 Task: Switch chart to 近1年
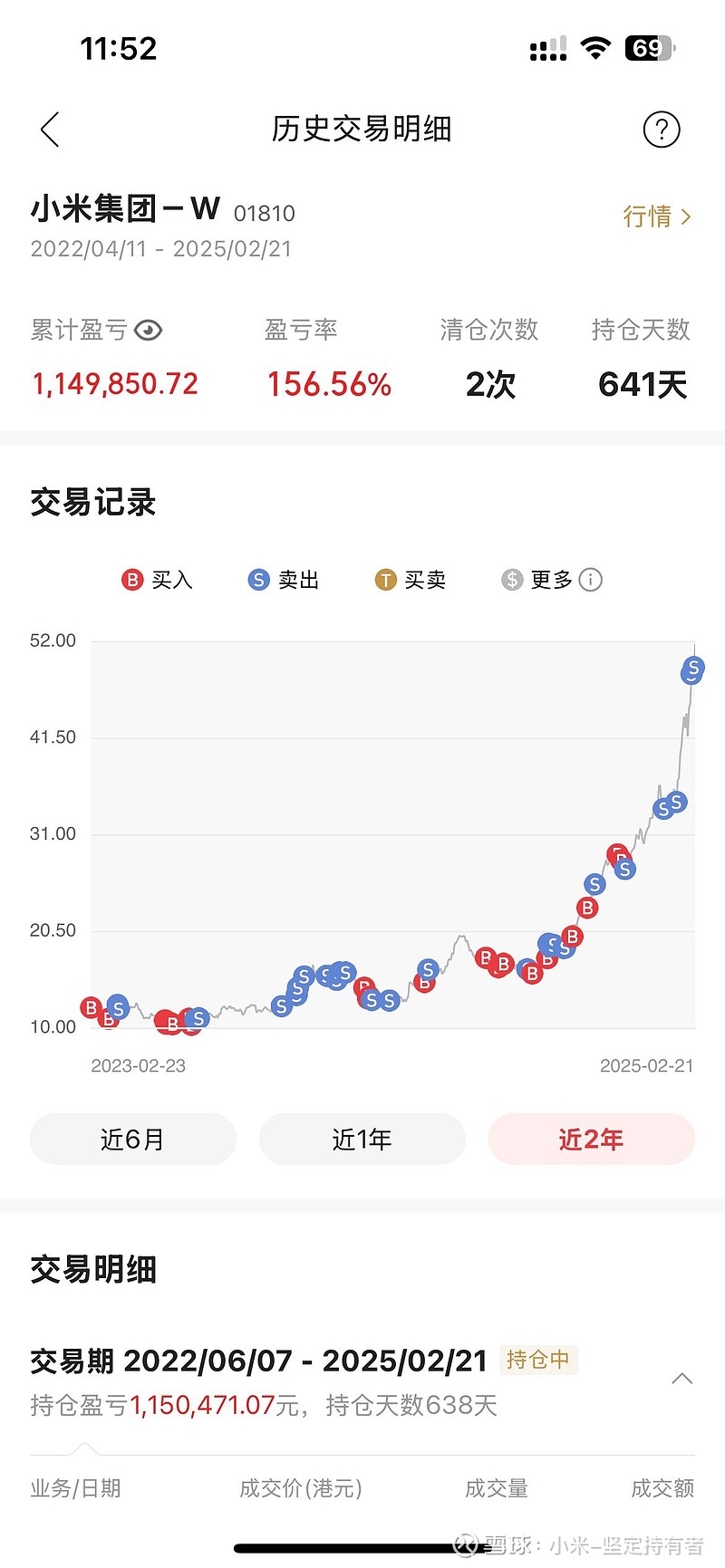click(362, 1139)
